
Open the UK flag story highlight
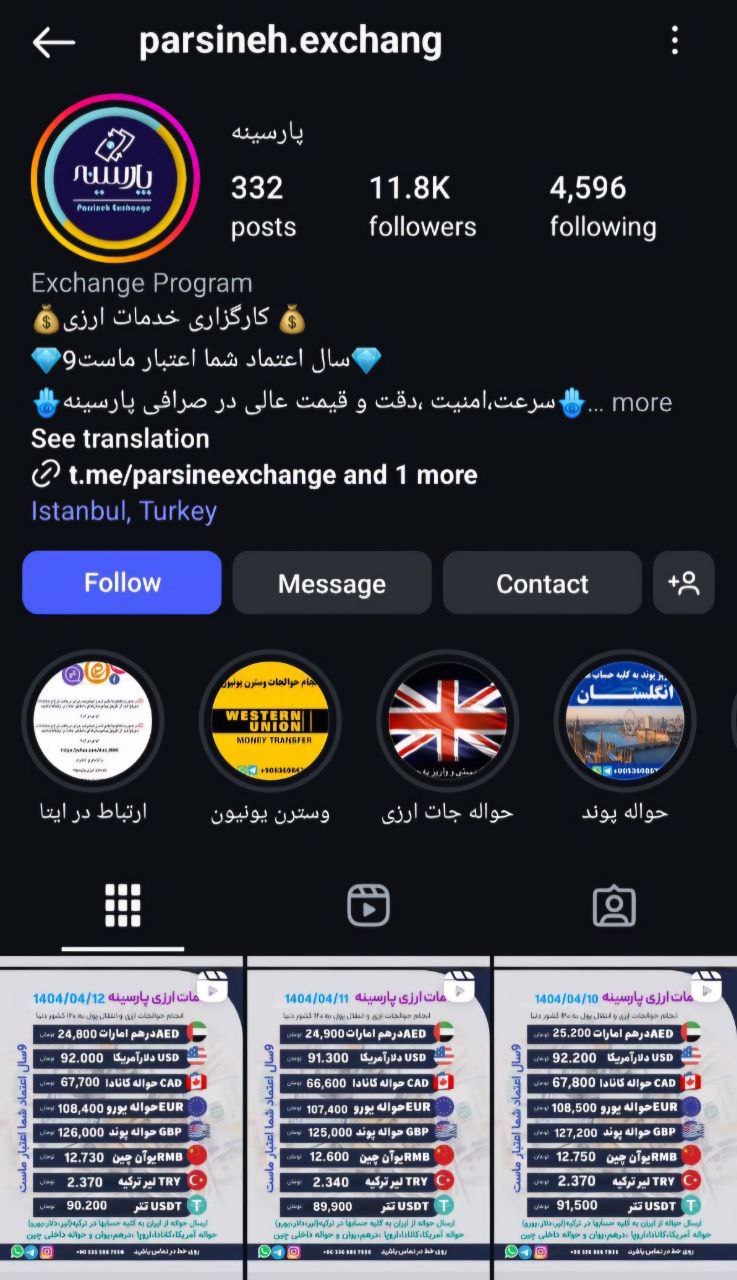coord(447,721)
